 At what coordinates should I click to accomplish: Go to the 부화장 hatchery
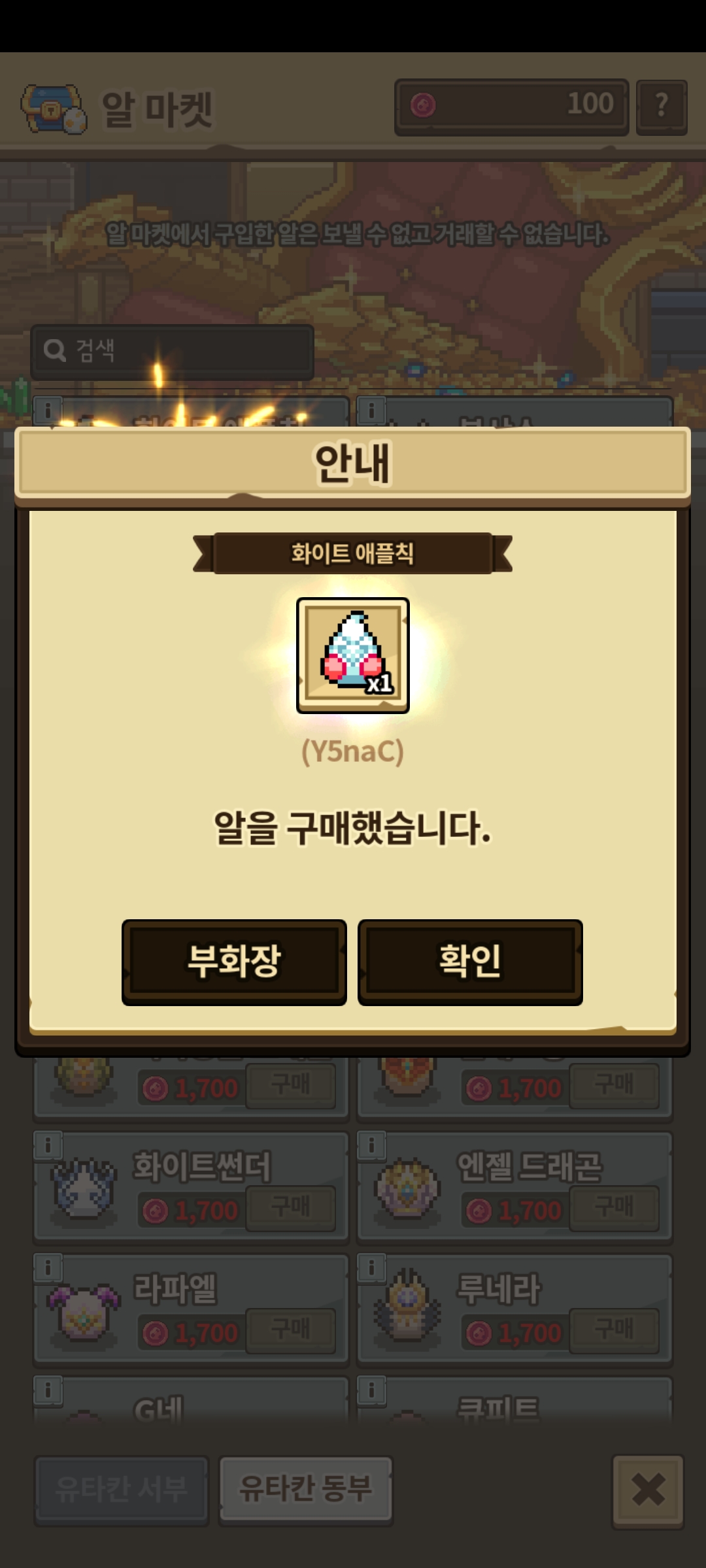[234, 961]
